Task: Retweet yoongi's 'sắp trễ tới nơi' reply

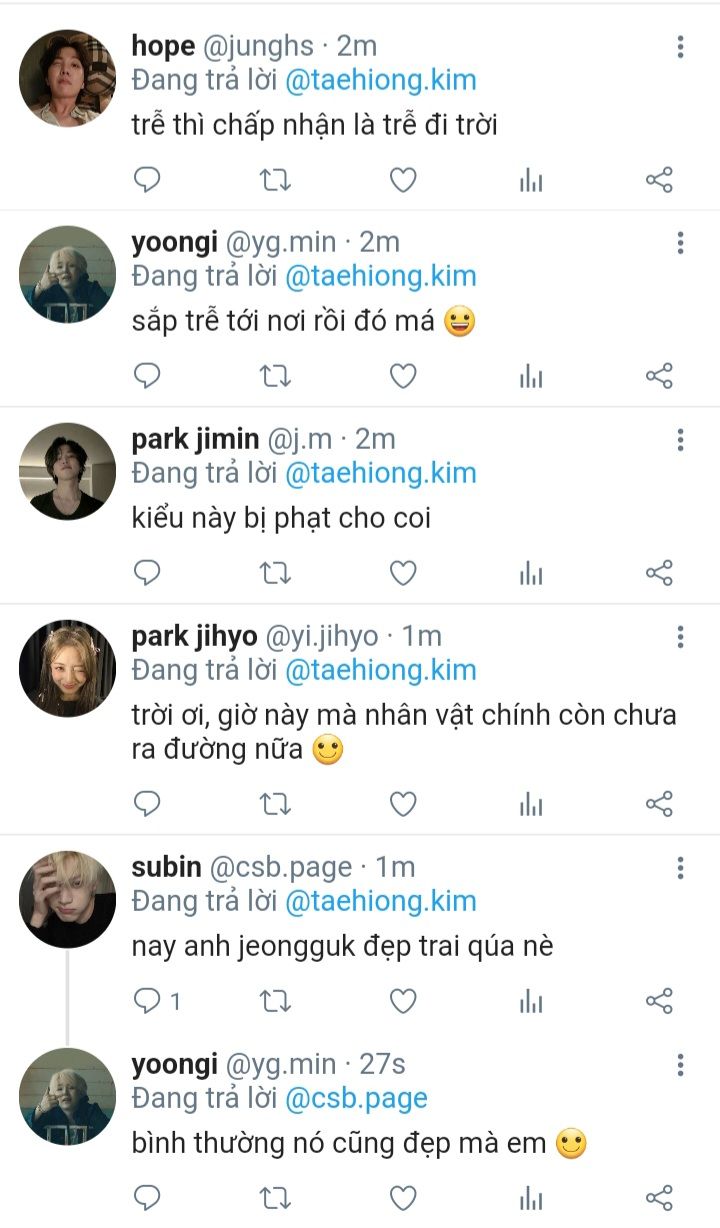Action: click(275, 376)
